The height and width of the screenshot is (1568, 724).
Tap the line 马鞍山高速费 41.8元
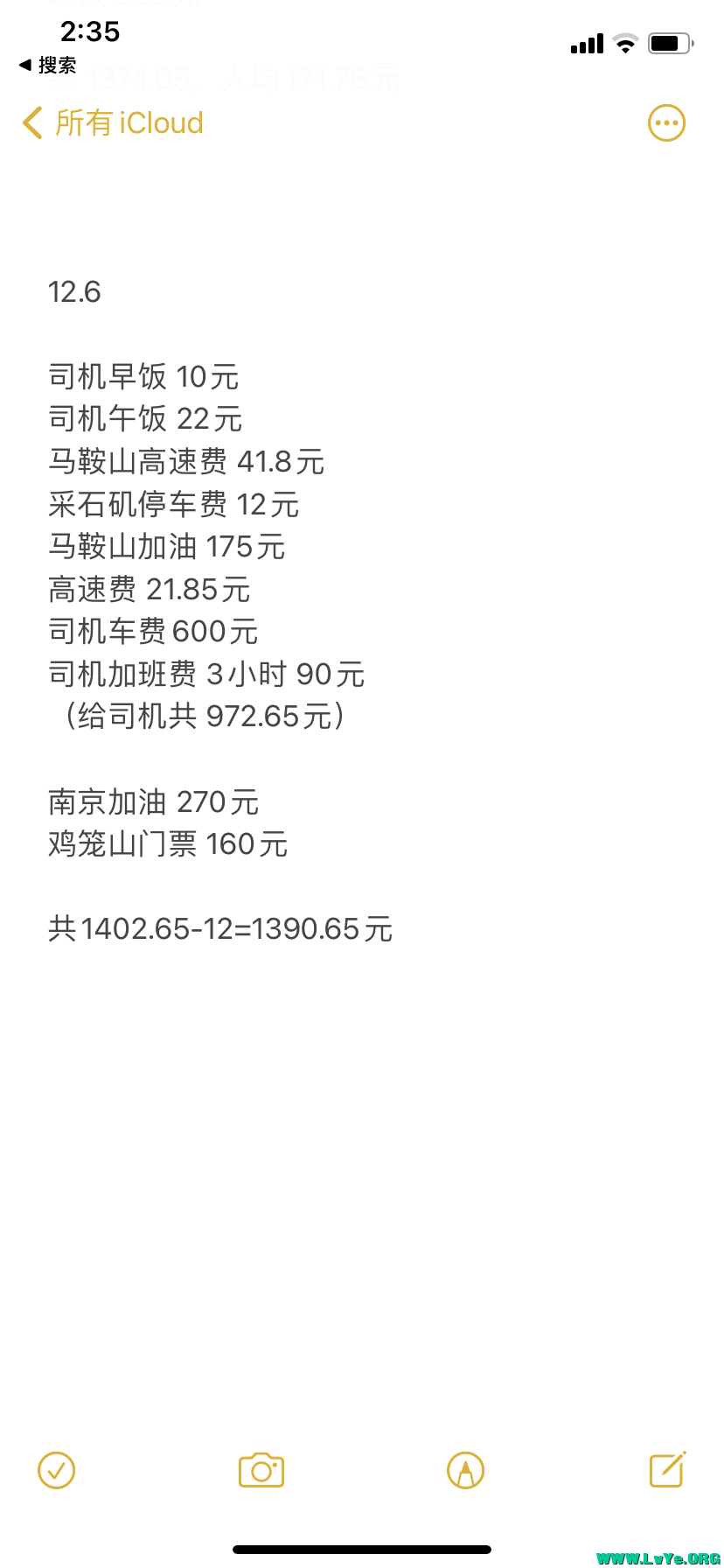(x=186, y=461)
